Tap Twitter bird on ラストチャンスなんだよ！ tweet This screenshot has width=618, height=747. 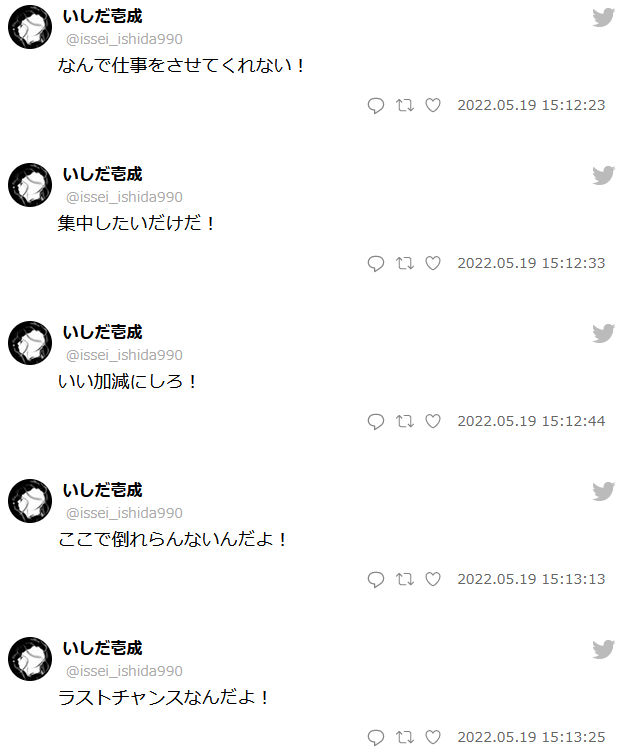(603, 649)
